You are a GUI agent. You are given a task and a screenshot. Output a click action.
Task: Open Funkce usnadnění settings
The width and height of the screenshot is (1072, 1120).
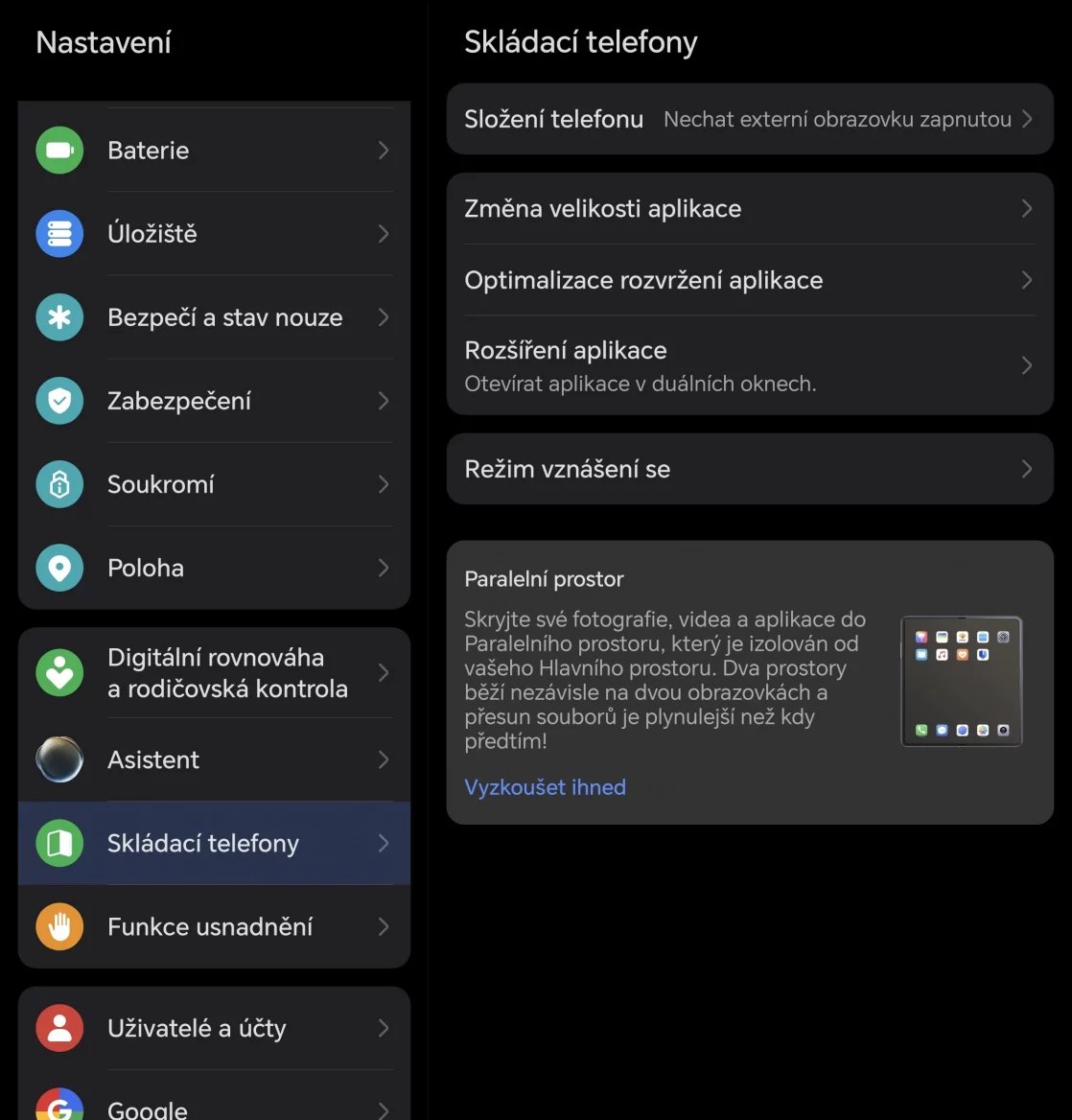pos(214,926)
